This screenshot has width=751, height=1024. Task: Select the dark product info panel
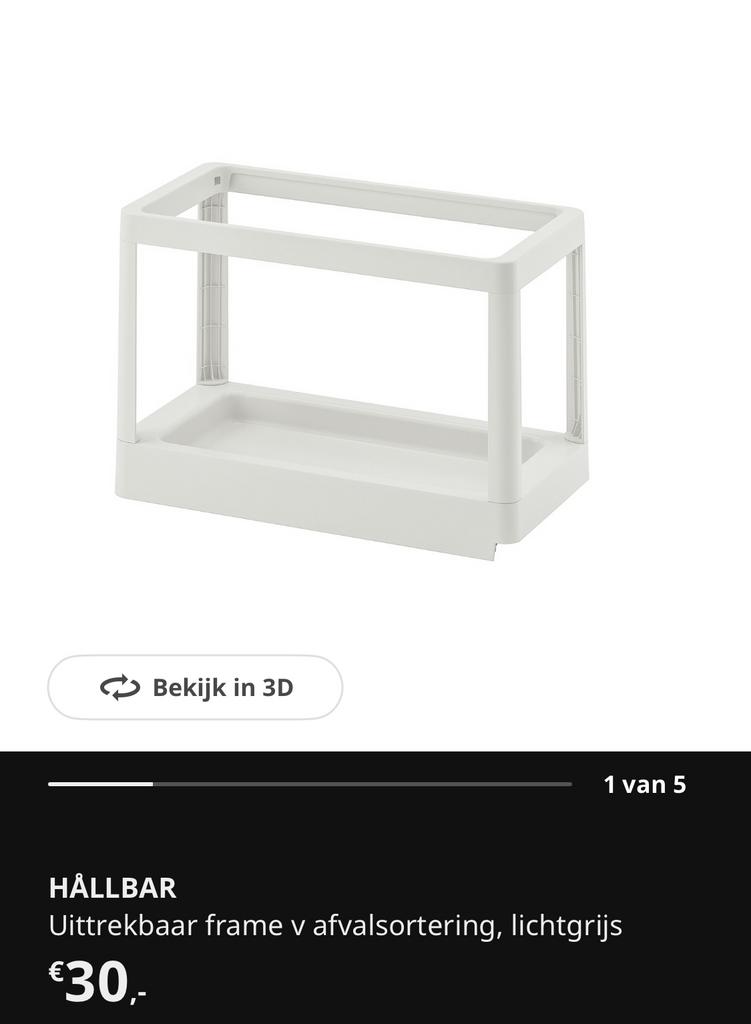point(375,880)
